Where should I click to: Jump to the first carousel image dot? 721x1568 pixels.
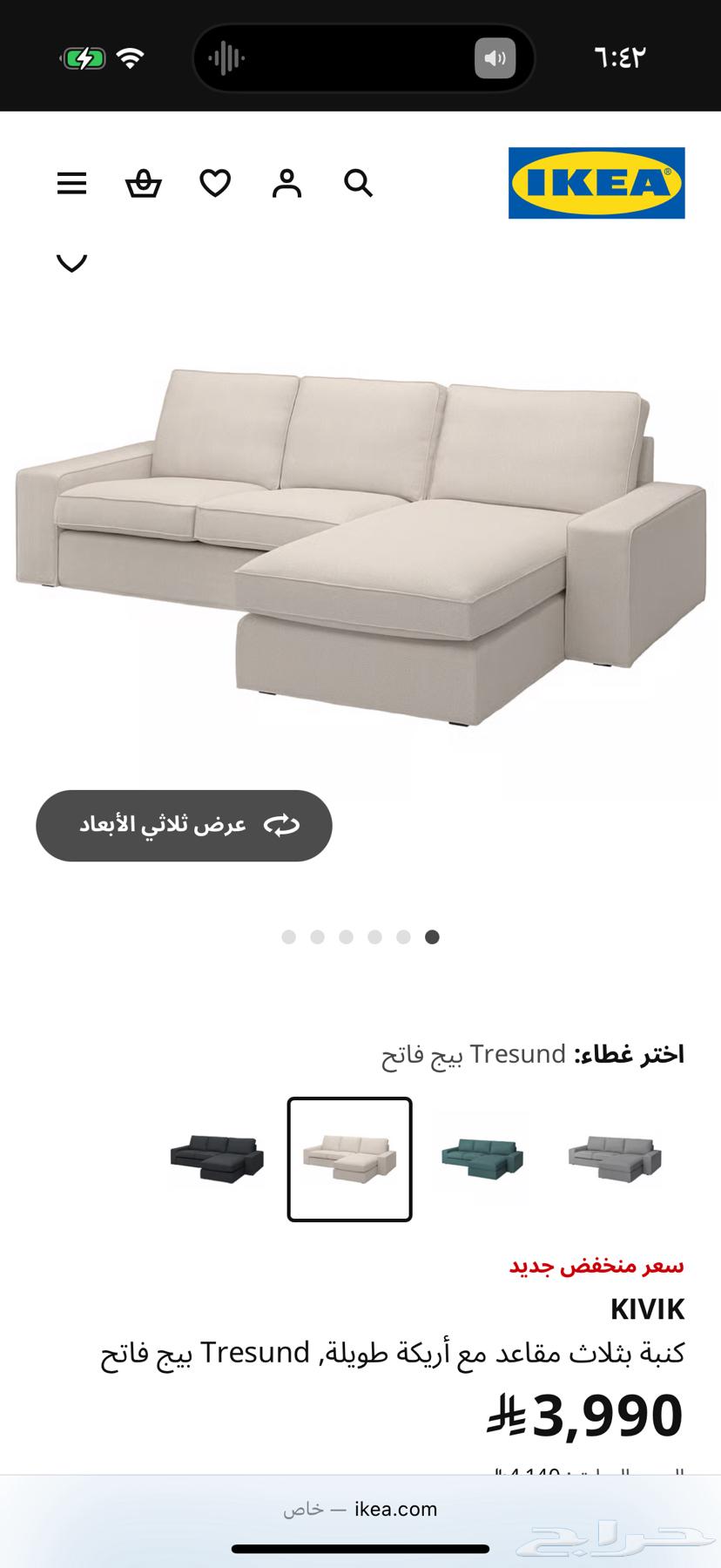289,936
